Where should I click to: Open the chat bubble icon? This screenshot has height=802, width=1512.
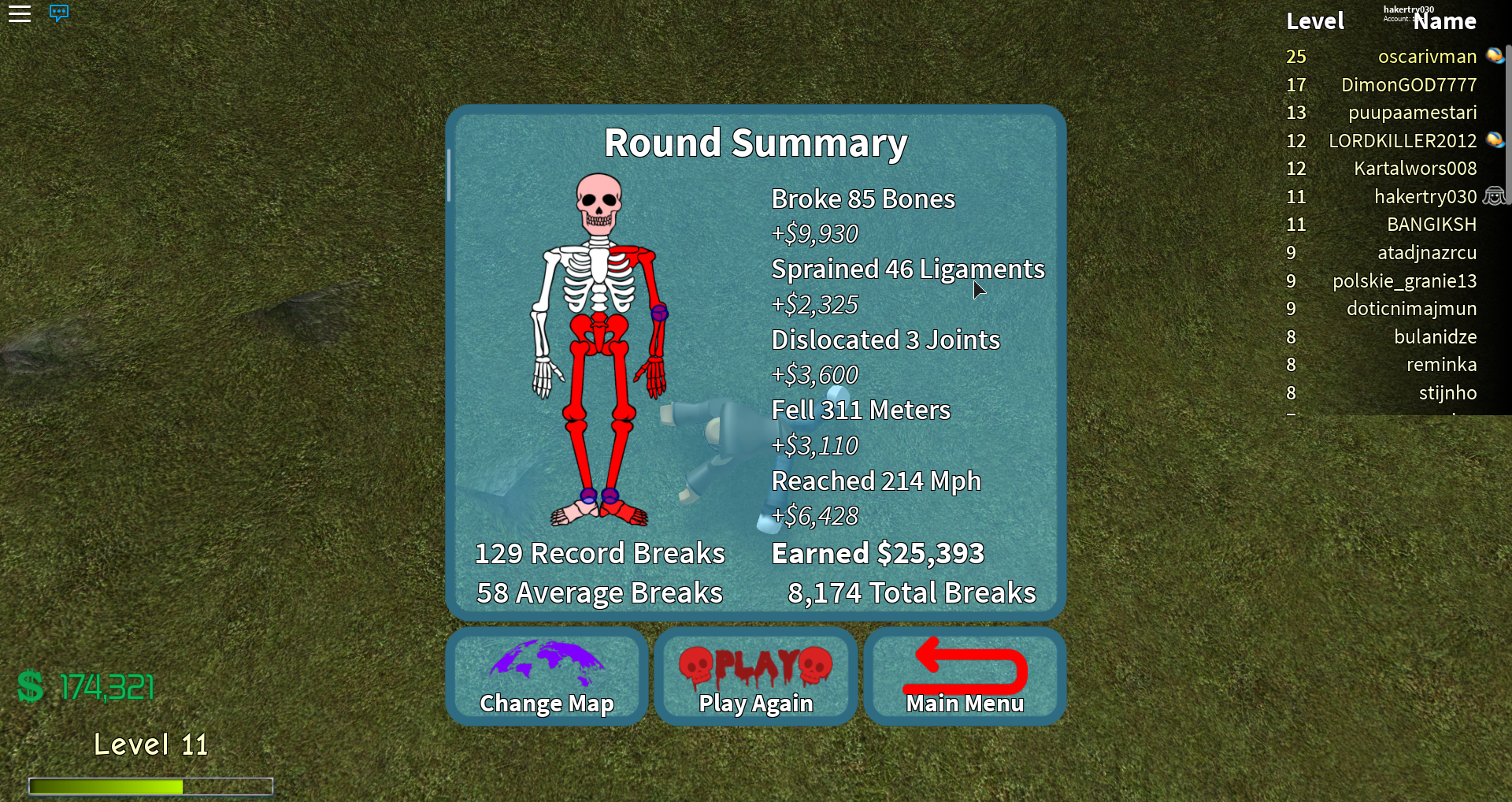pyautogui.click(x=59, y=13)
